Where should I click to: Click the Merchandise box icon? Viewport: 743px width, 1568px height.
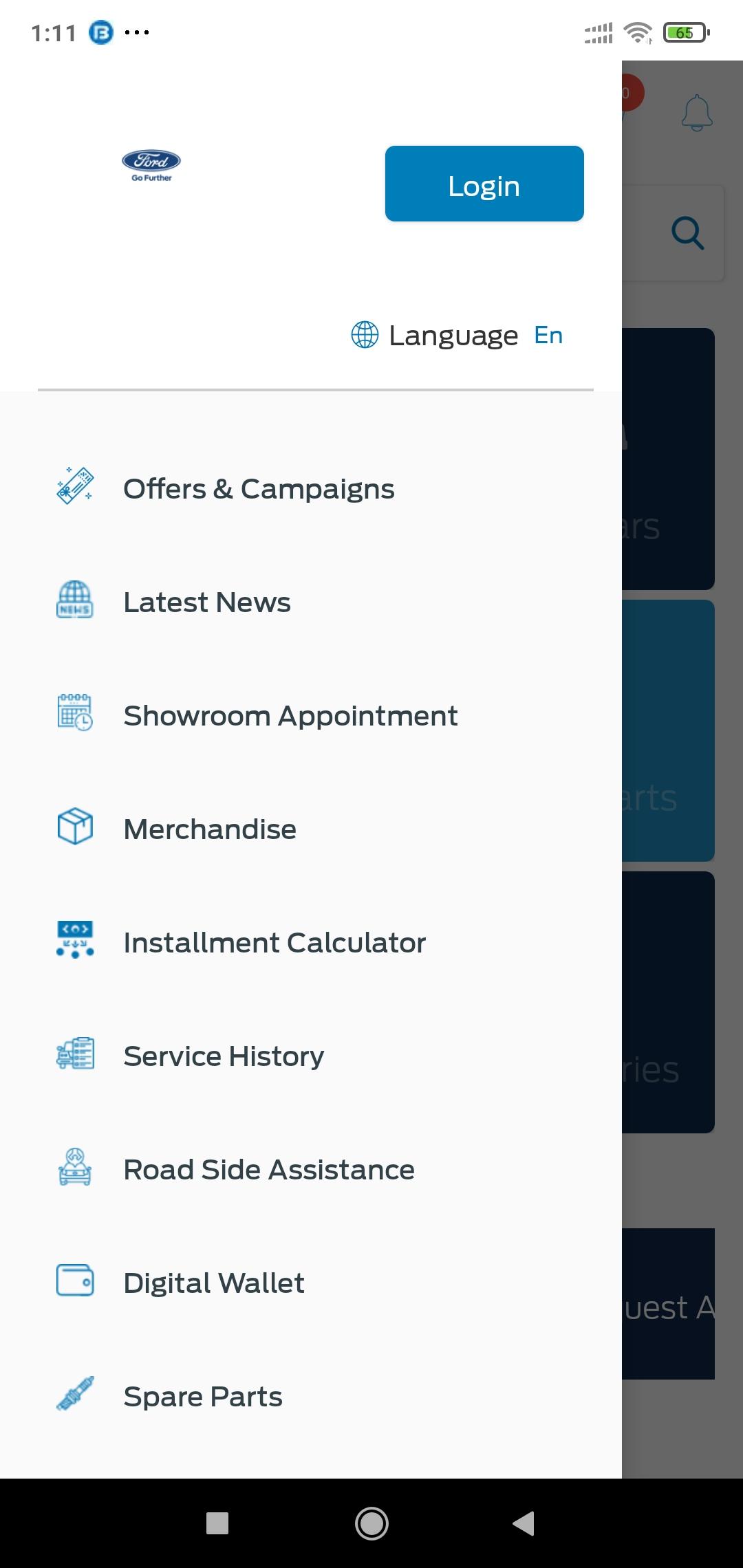click(x=74, y=827)
